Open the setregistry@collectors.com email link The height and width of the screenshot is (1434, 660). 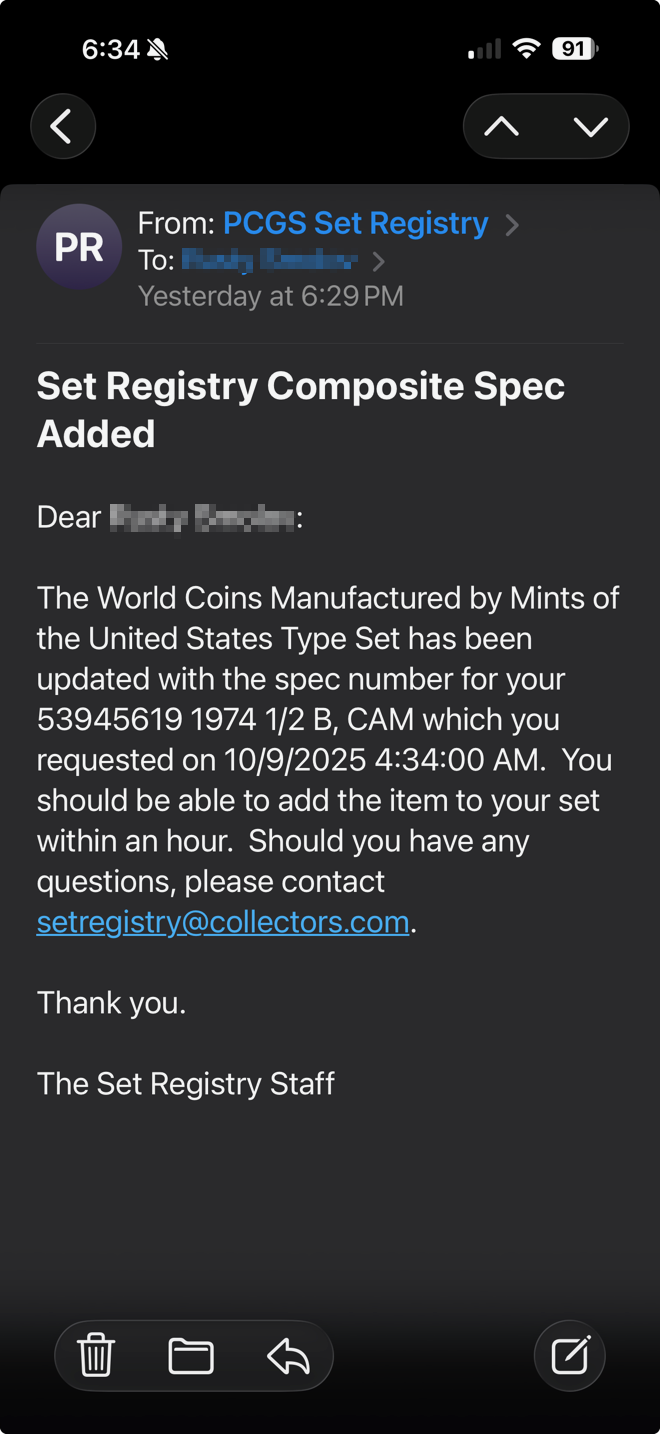[223, 921]
